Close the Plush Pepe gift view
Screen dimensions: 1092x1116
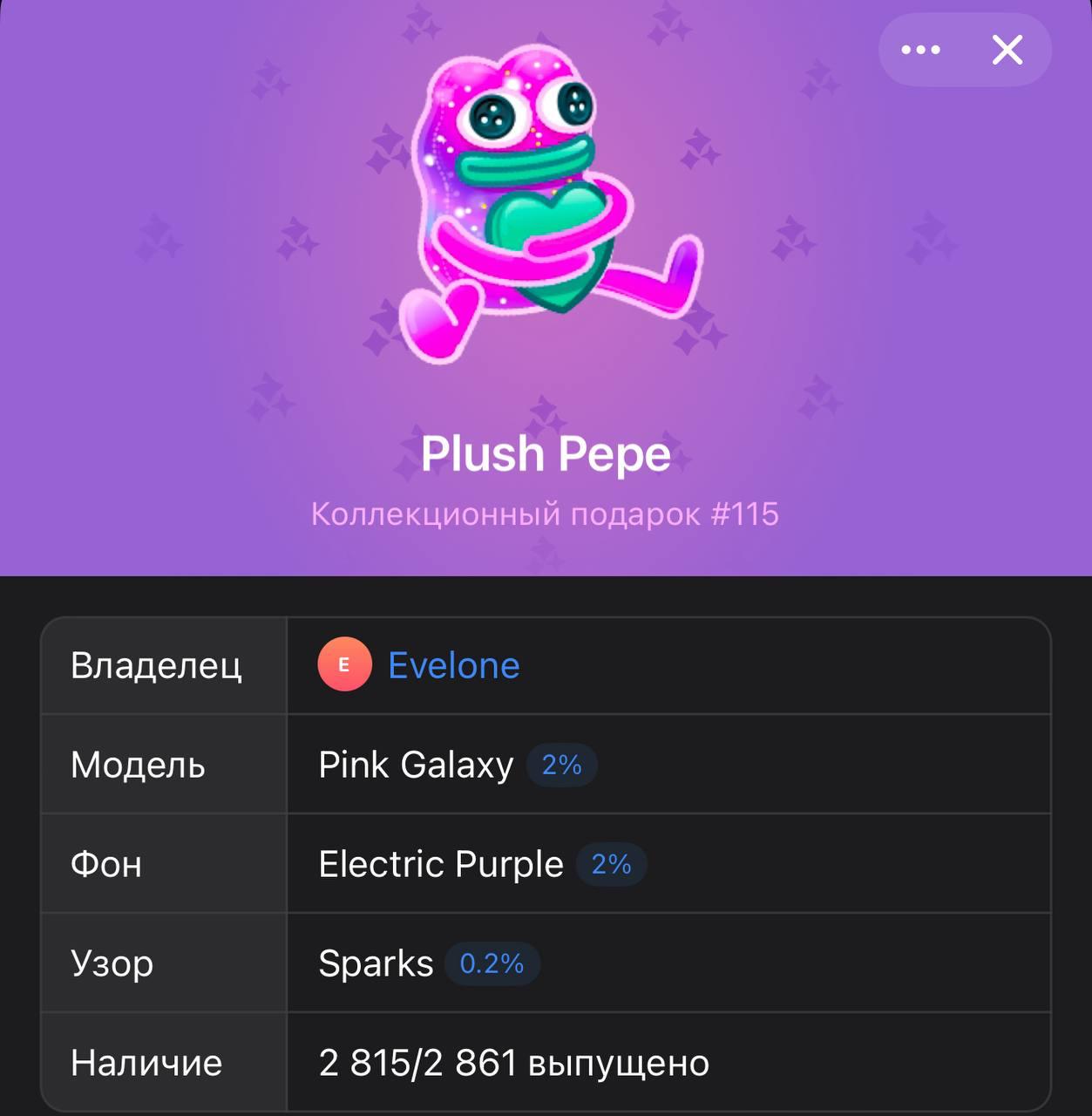coord(1007,51)
